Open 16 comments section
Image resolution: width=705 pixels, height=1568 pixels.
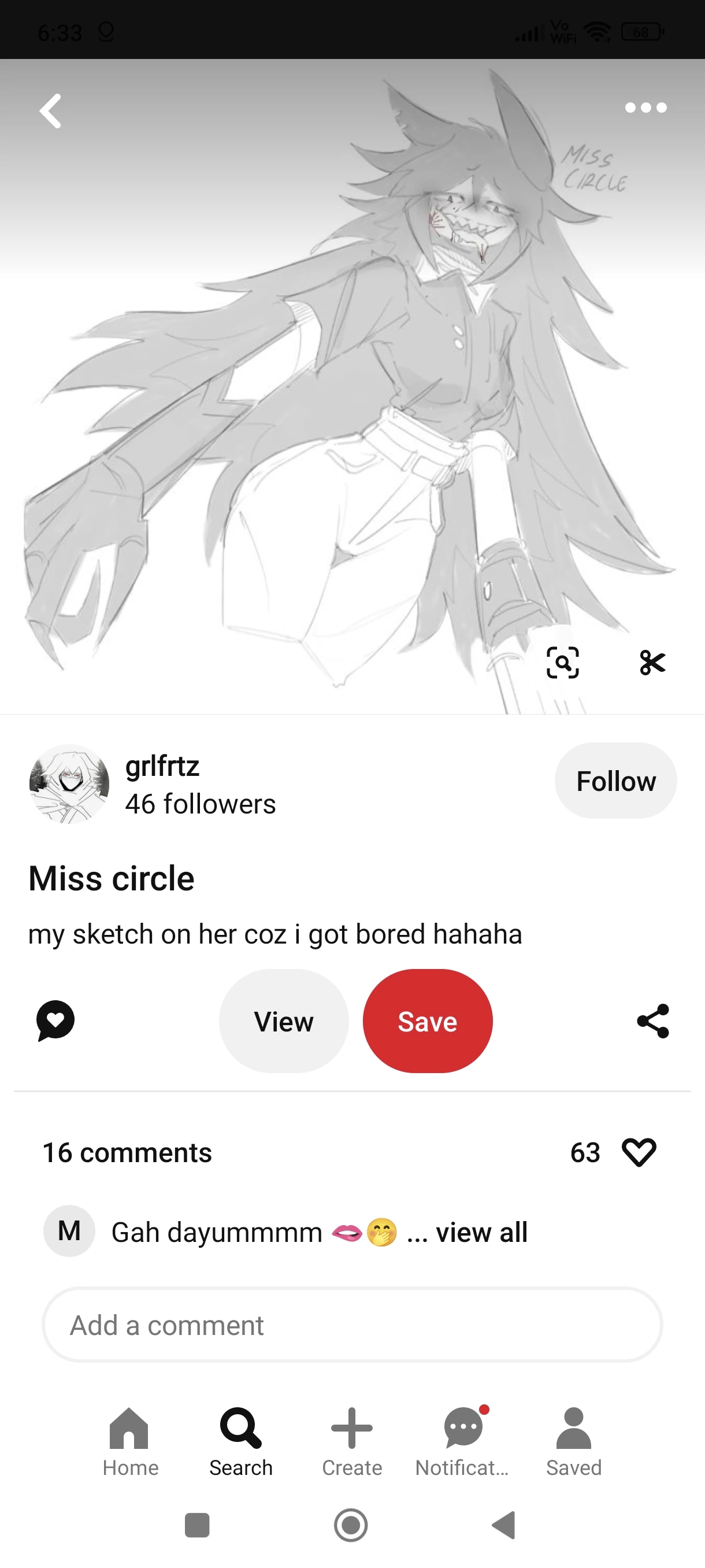coord(126,1152)
